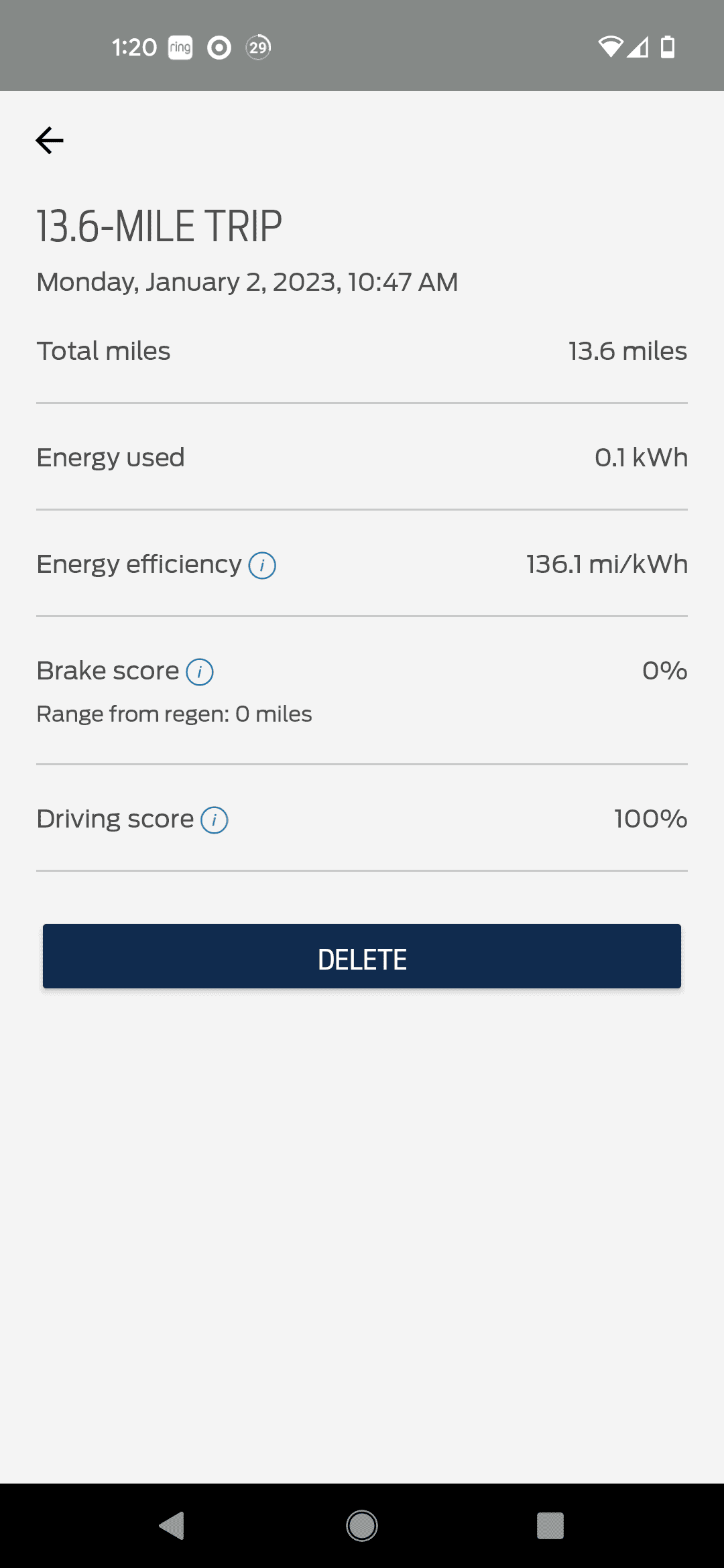Tap the system home button
This screenshot has height=1568, width=724.
tap(362, 1526)
